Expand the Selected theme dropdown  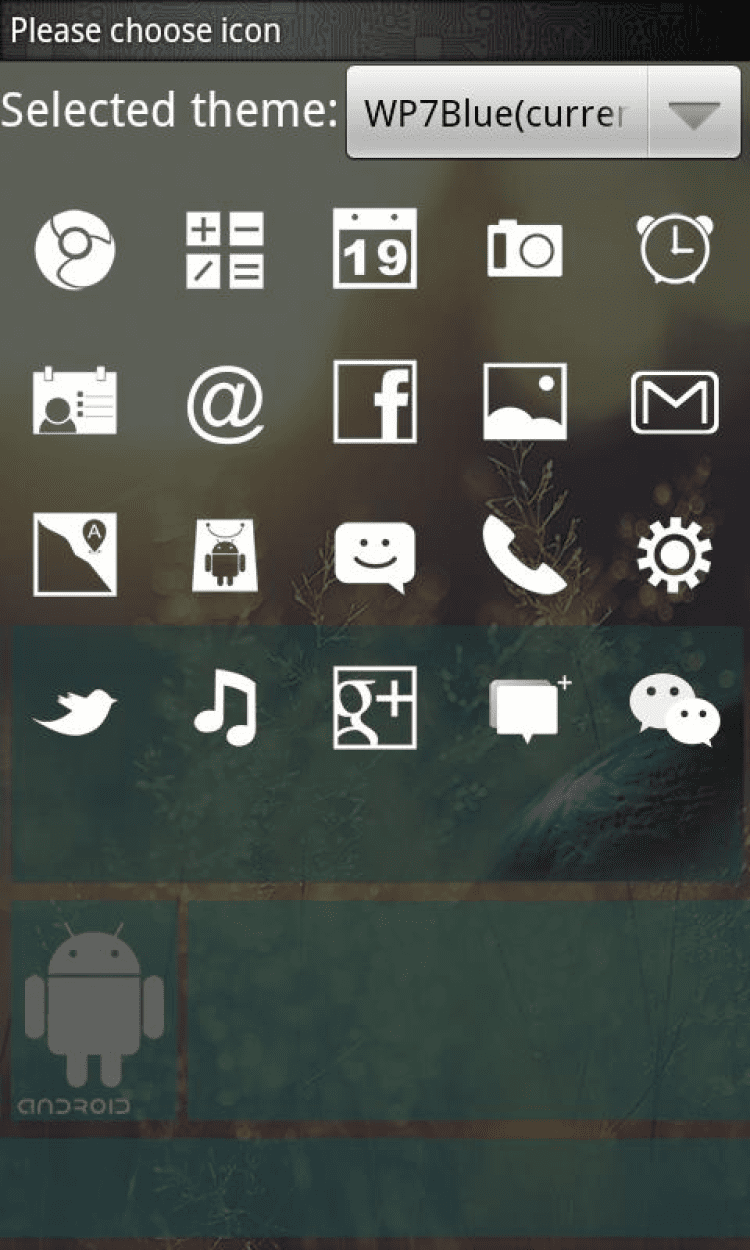coord(543,113)
